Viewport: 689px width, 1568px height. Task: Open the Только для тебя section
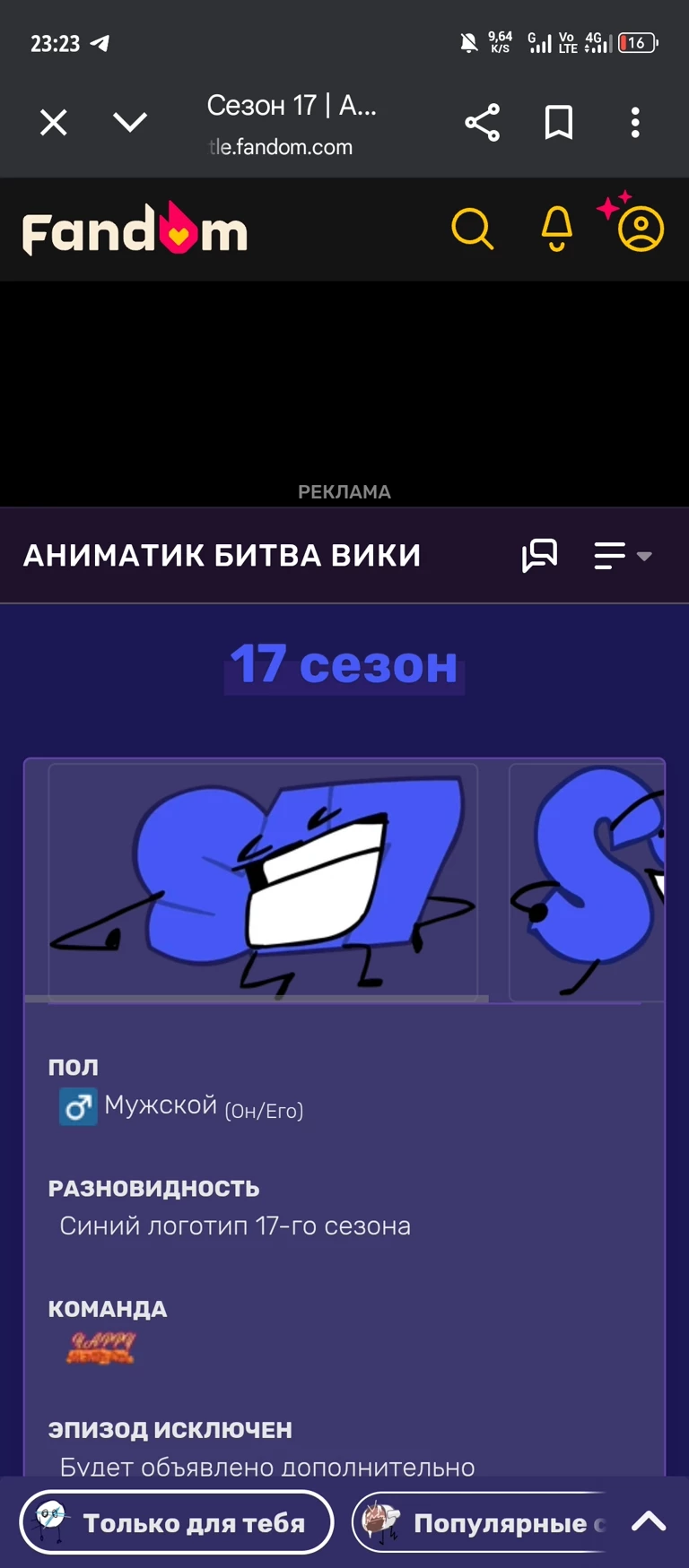pyautogui.click(x=177, y=1521)
